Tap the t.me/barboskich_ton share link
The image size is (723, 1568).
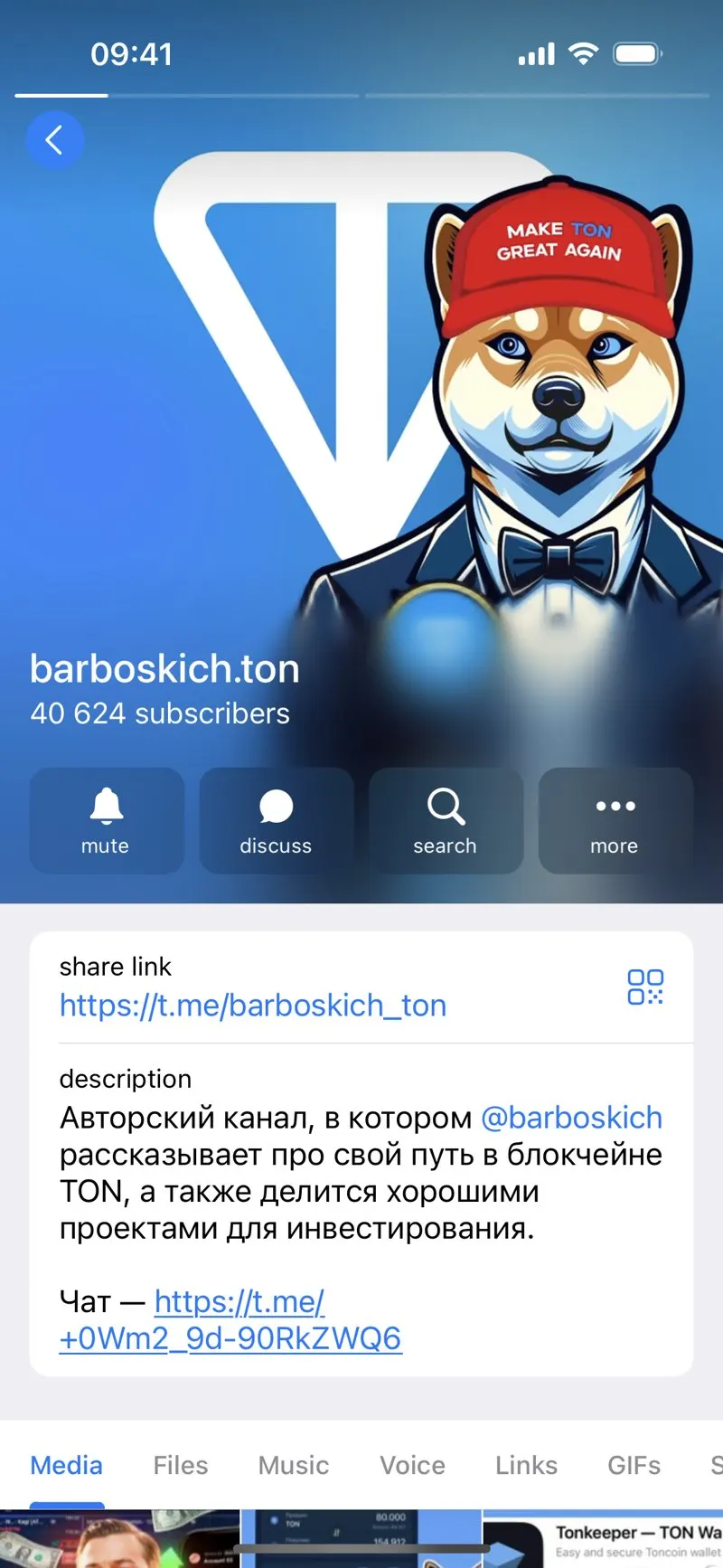[x=253, y=1006]
